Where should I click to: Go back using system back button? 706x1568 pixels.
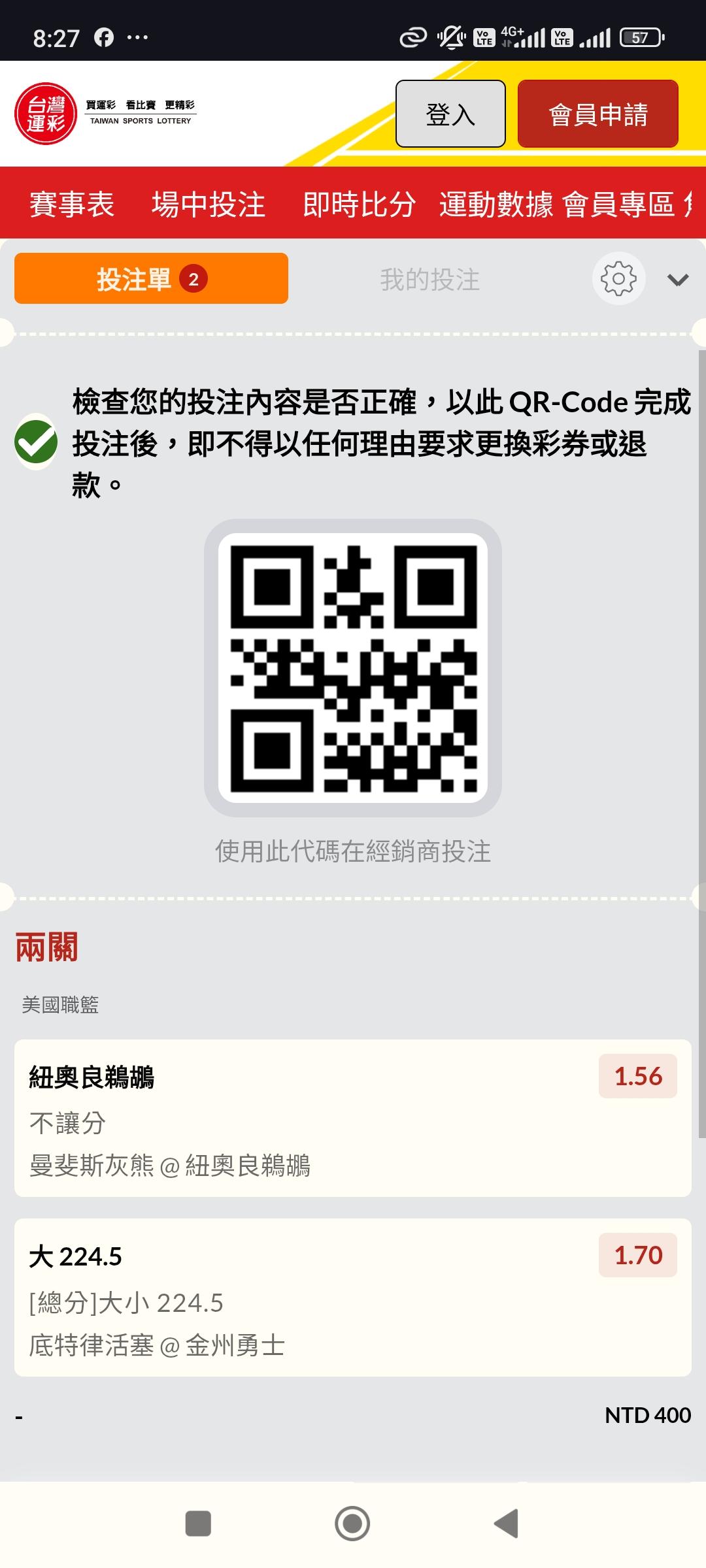[507, 1524]
